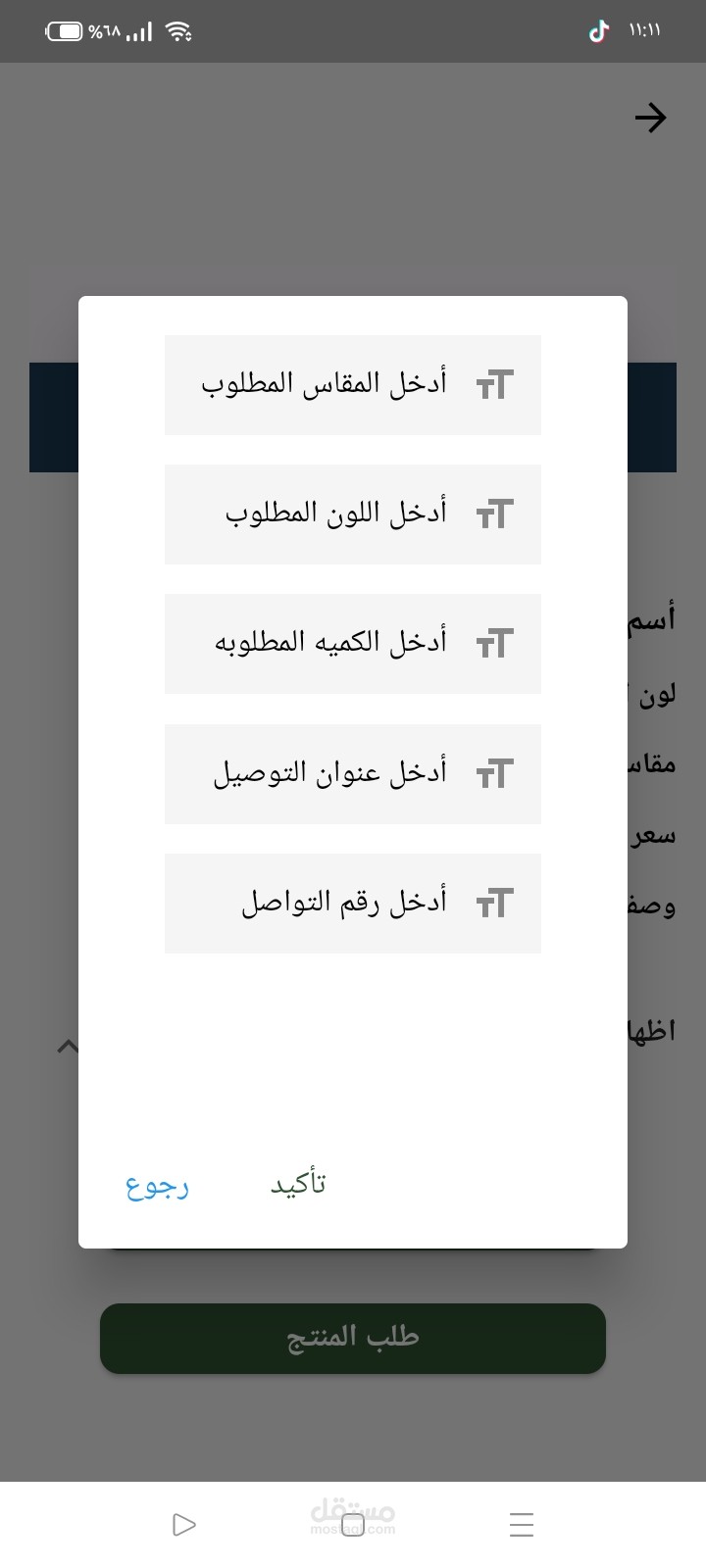
Task: Tap the system home button
Action: 353,1525
